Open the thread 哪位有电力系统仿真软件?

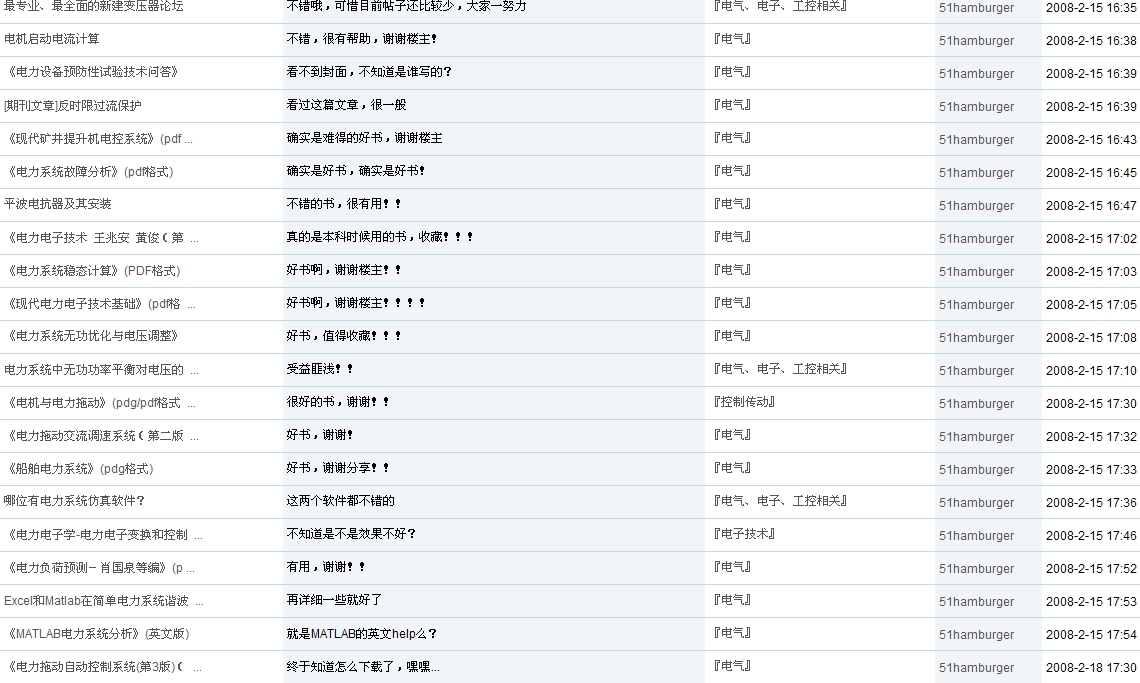pos(74,501)
